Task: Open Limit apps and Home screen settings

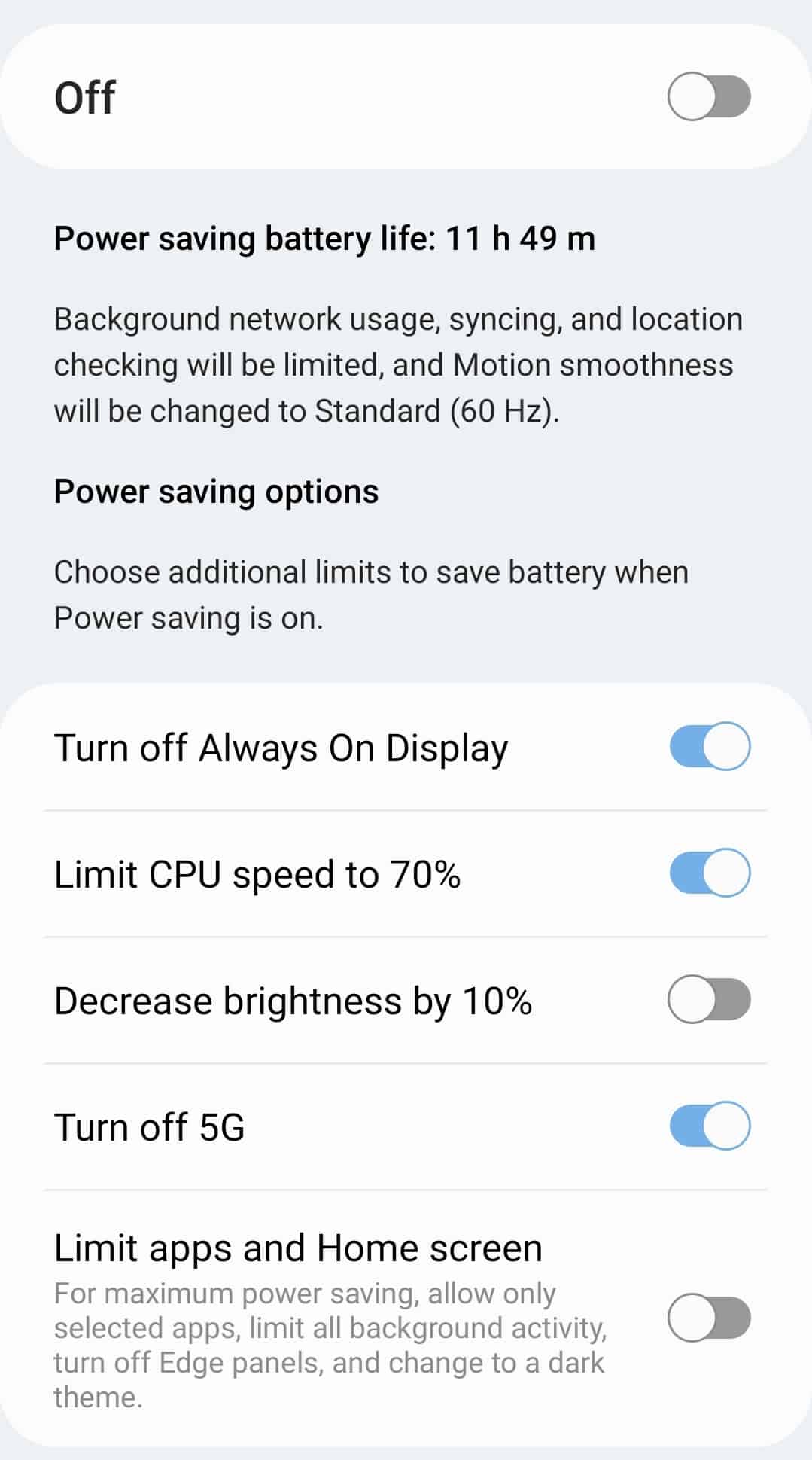Action: pos(299,1248)
